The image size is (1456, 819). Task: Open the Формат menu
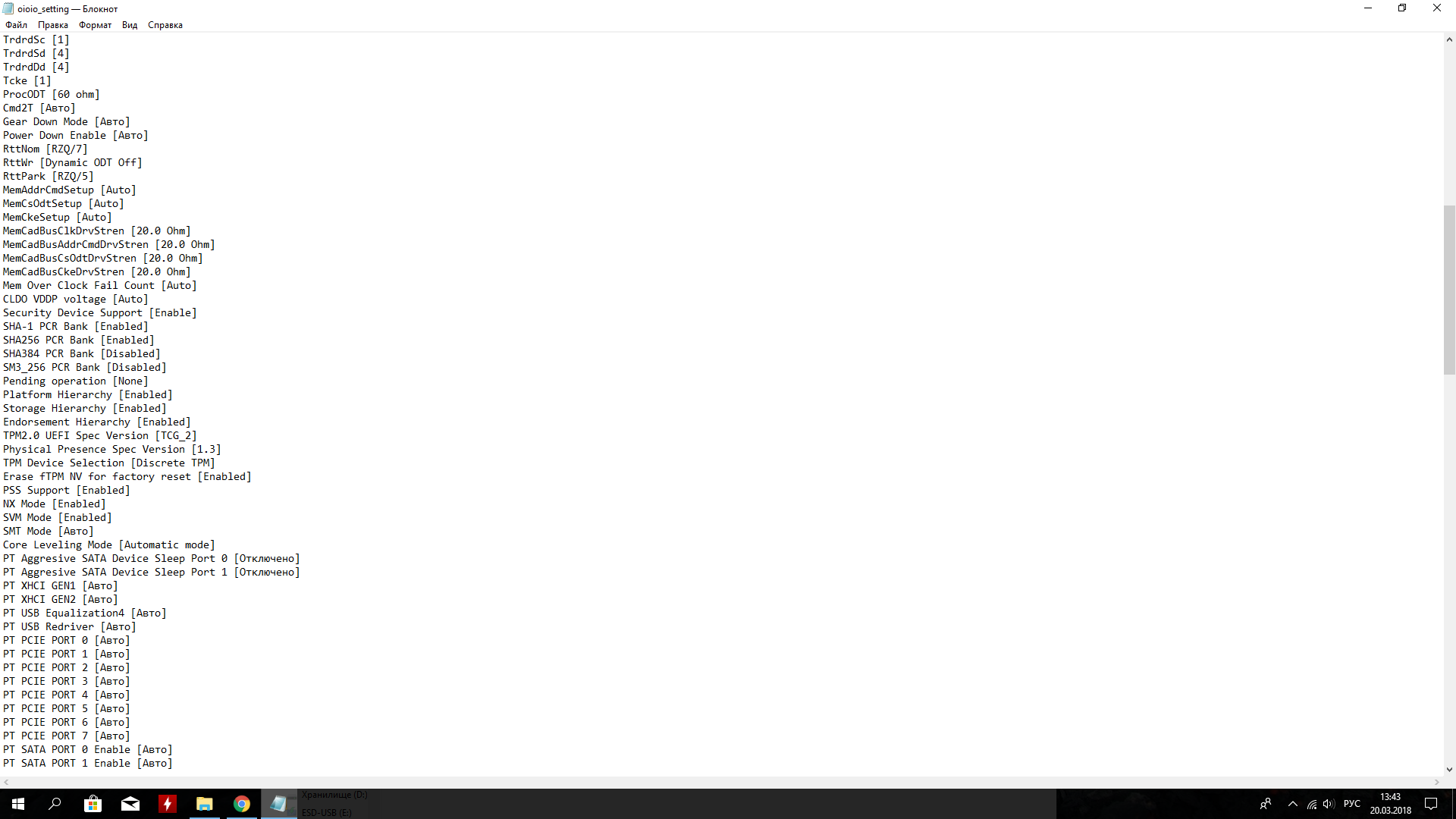[95, 25]
